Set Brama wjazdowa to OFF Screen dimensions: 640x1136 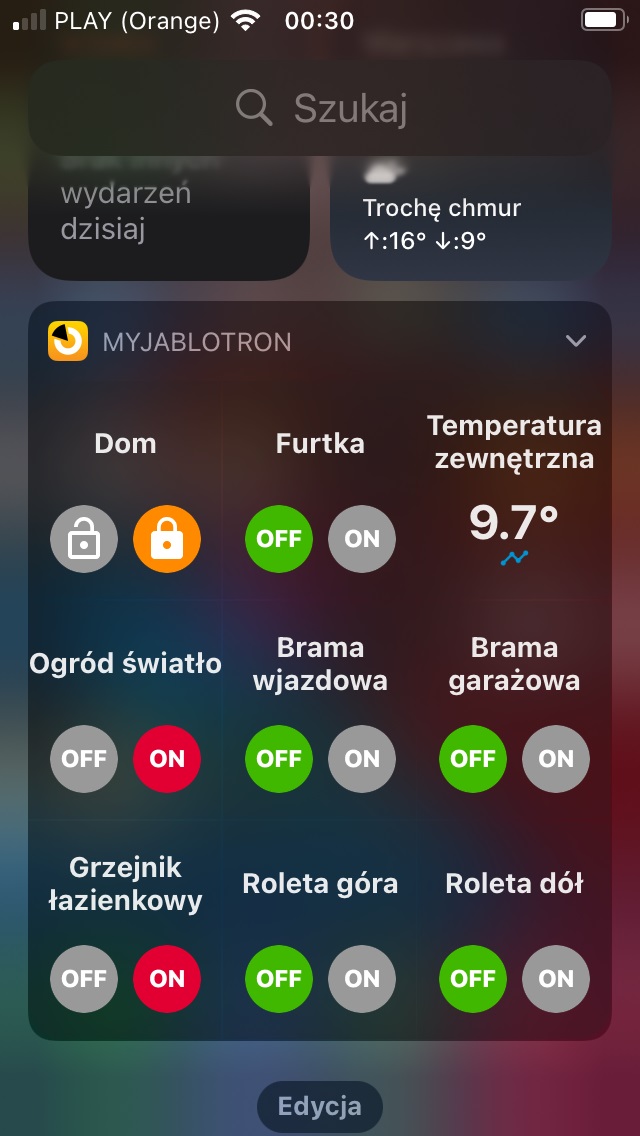[279, 759]
